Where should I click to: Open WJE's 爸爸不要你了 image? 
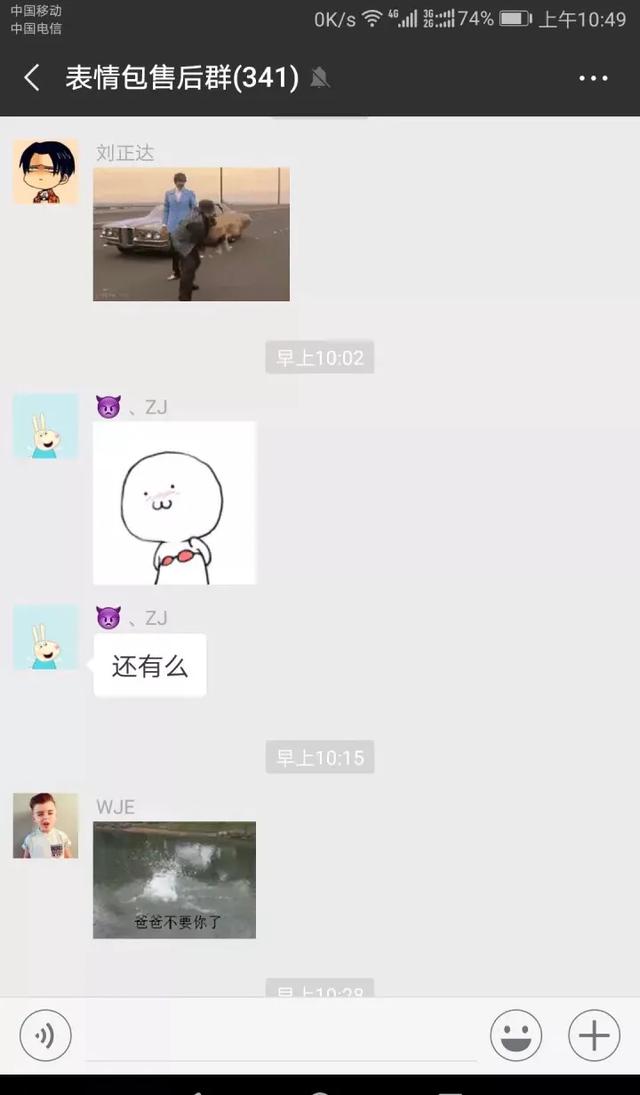[174, 880]
